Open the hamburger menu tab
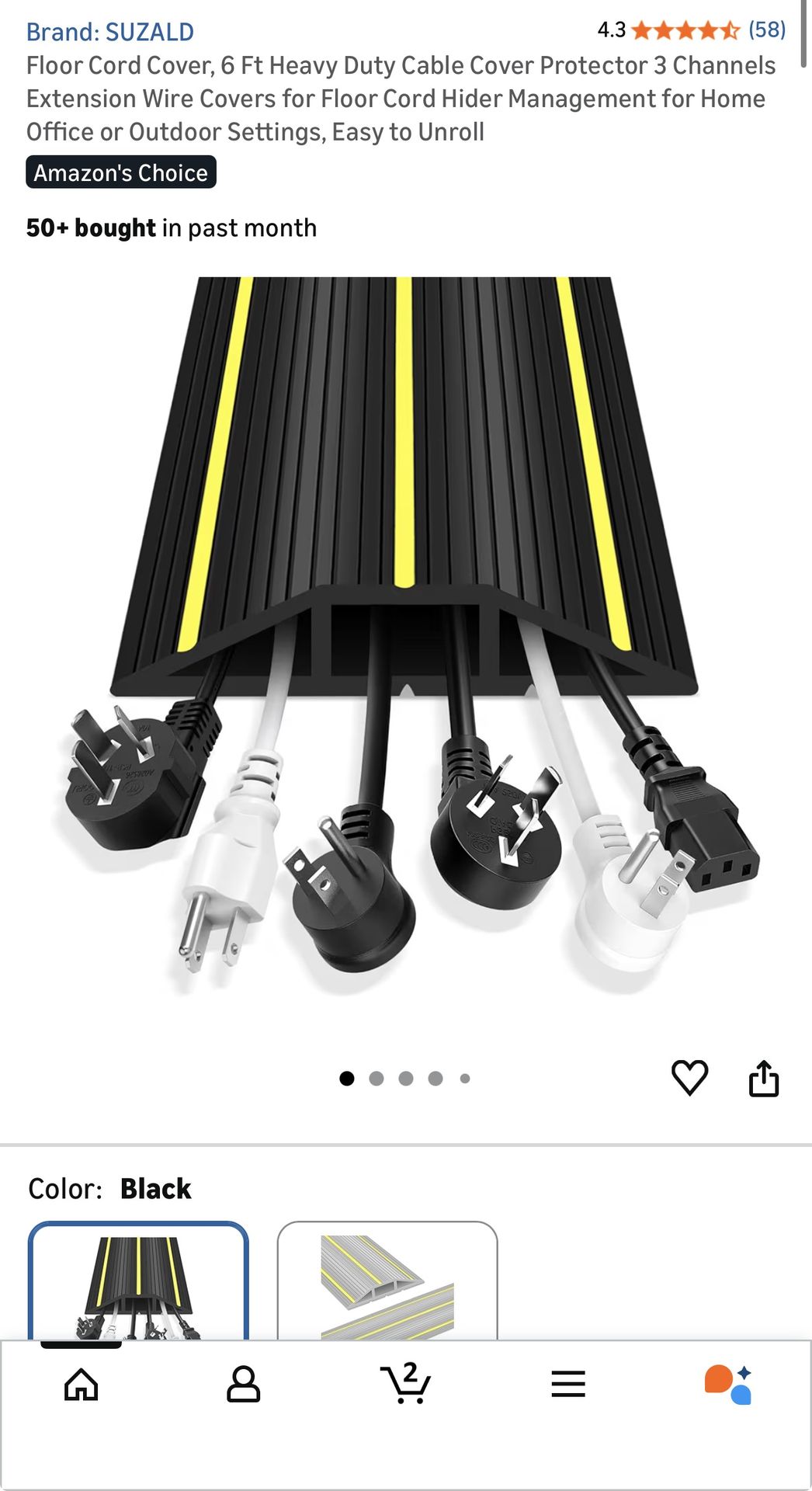Viewport: 812px width, 1491px height. (567, 1385)
